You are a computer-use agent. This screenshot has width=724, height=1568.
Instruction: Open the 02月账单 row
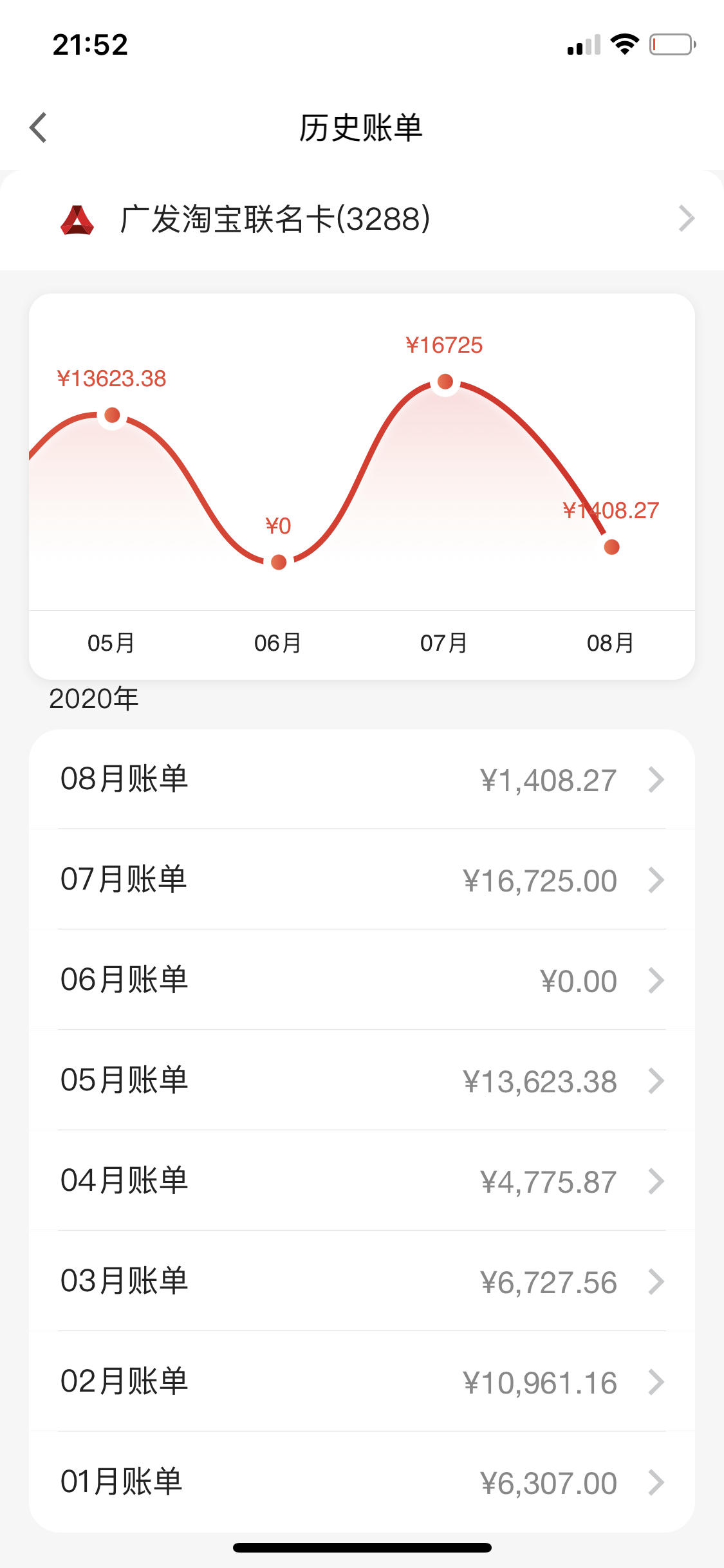[x=362, y=1381]
